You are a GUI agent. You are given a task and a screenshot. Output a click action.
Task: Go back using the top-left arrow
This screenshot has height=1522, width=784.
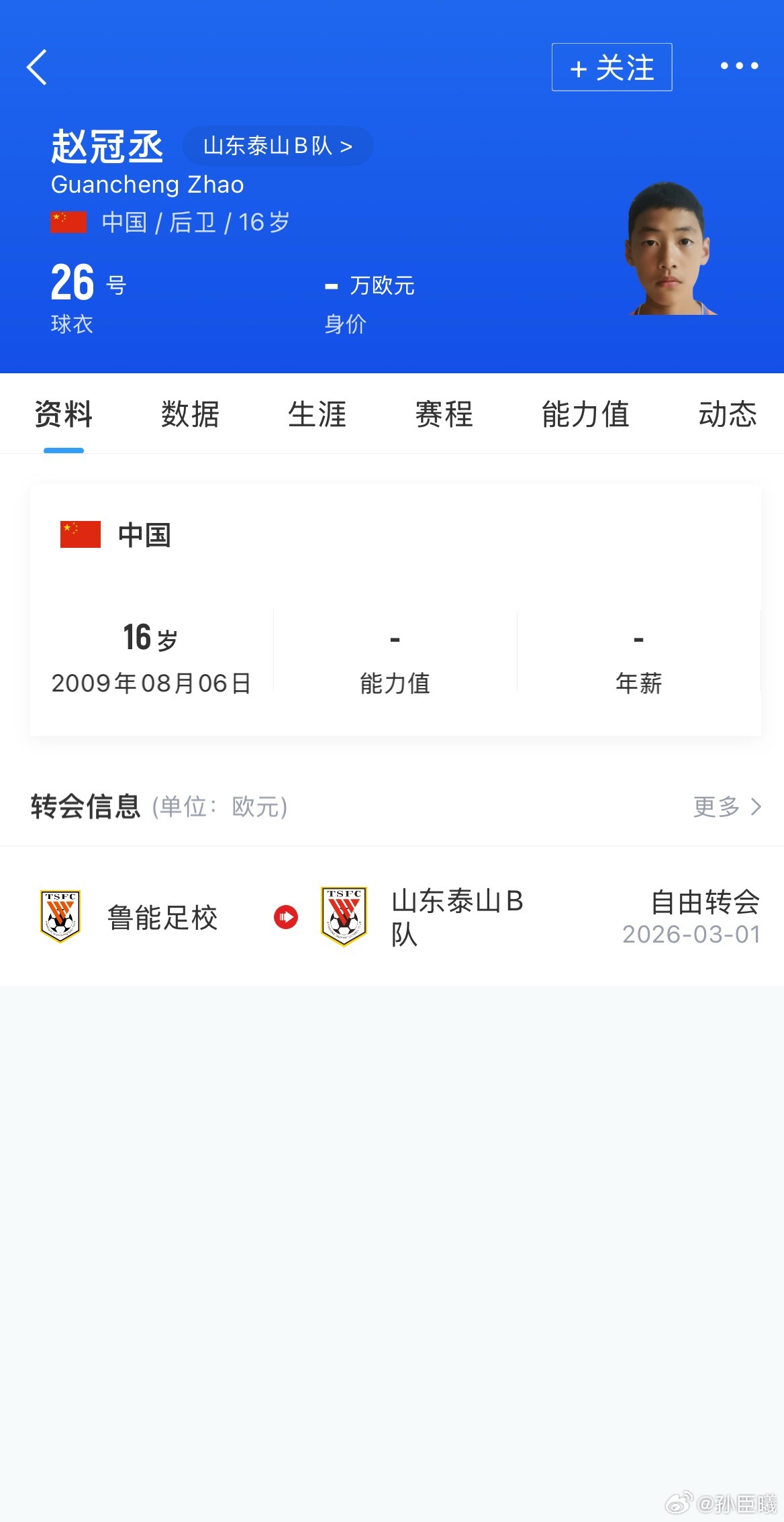(x=37, y=67)
